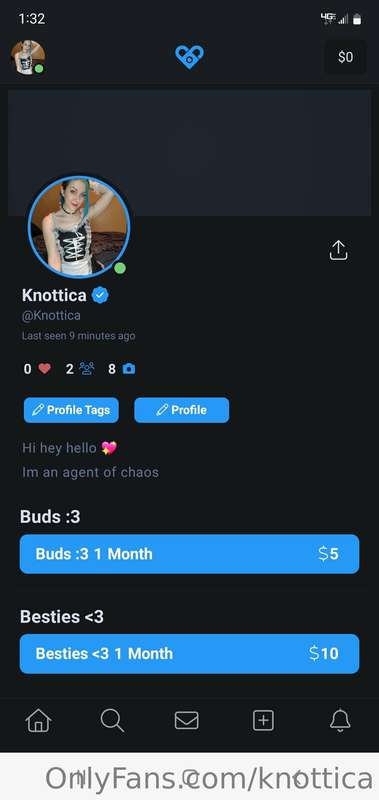Open the Search tab
Viewport: 379px width, 800px height.
(x=112, y=721)
